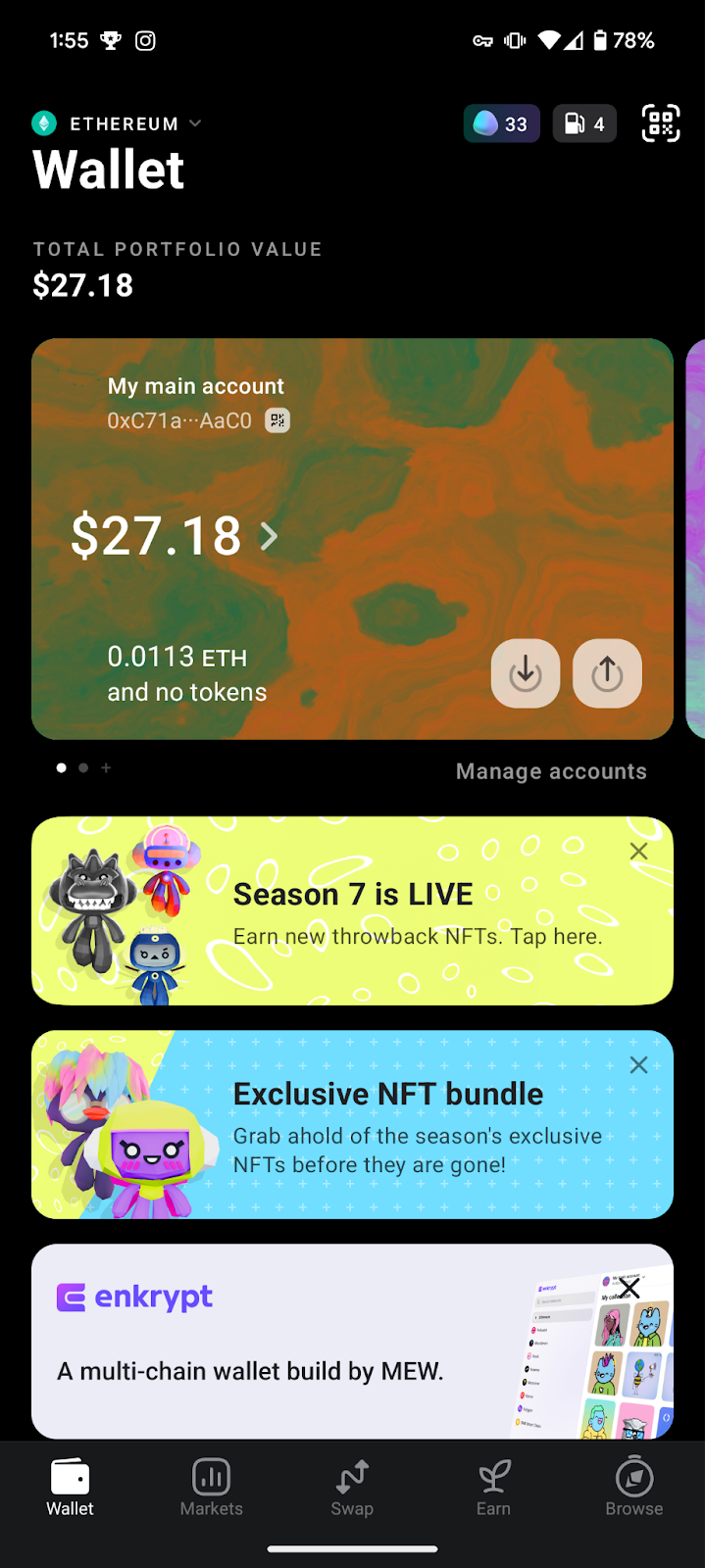Screen dimensions: 705x1568
Task: Dismiss the Season 7 is LIVE banner
Action: click(638, 852)
